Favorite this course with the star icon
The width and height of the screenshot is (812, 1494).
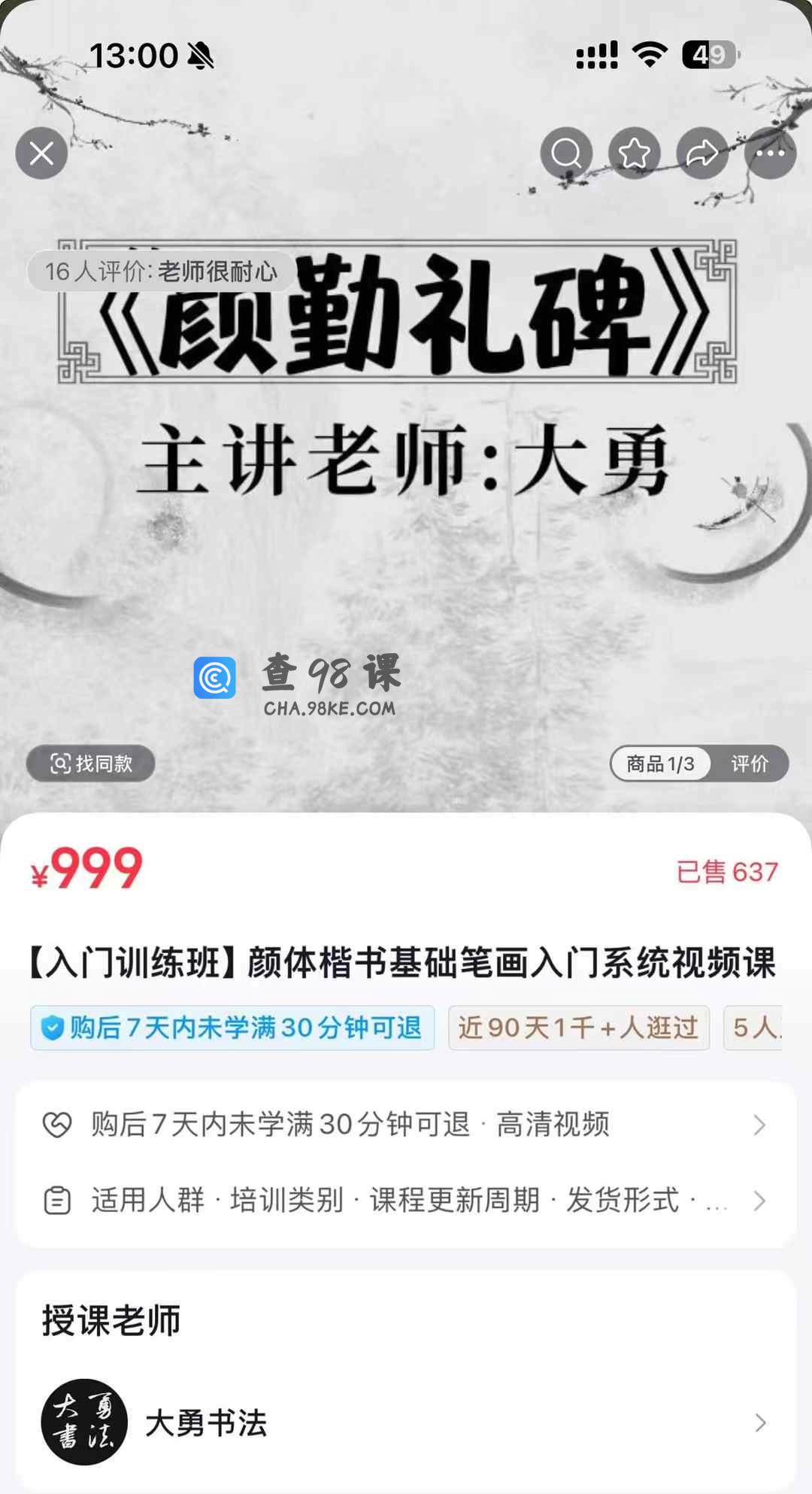(634, 153)
